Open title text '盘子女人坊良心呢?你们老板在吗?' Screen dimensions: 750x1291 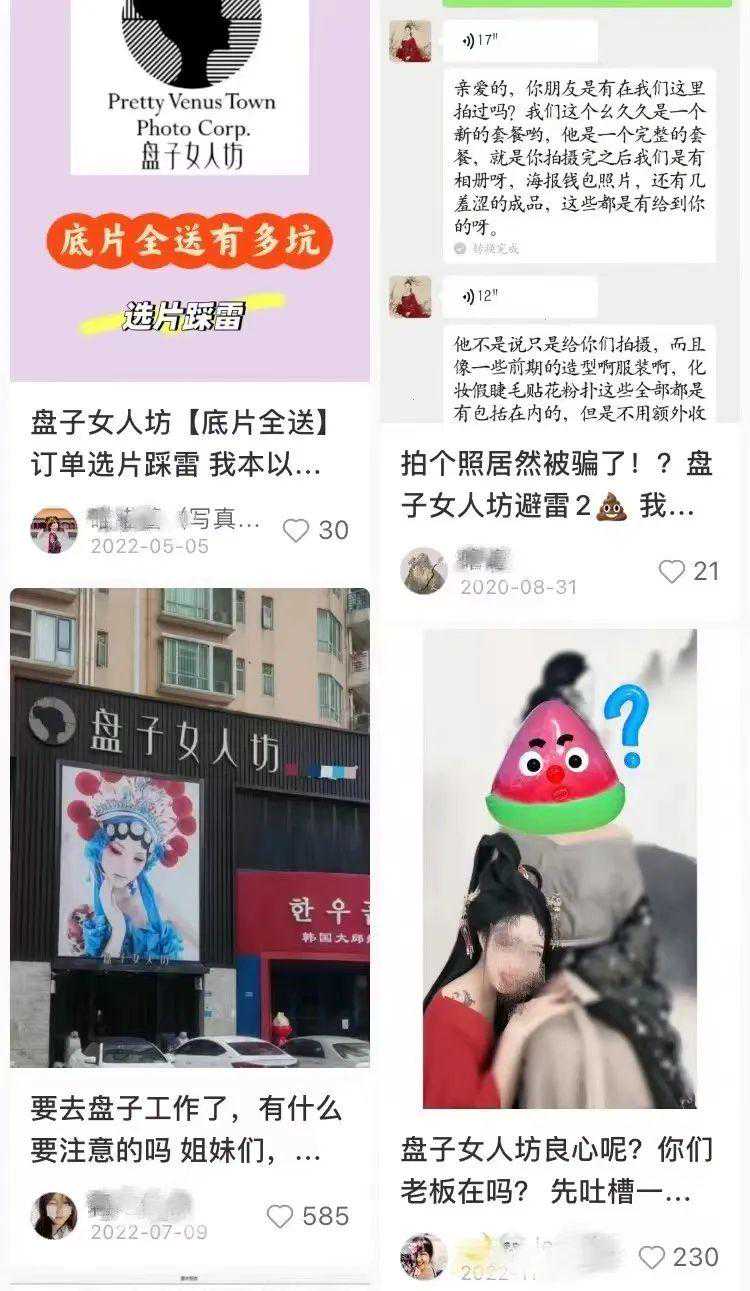557,1171
